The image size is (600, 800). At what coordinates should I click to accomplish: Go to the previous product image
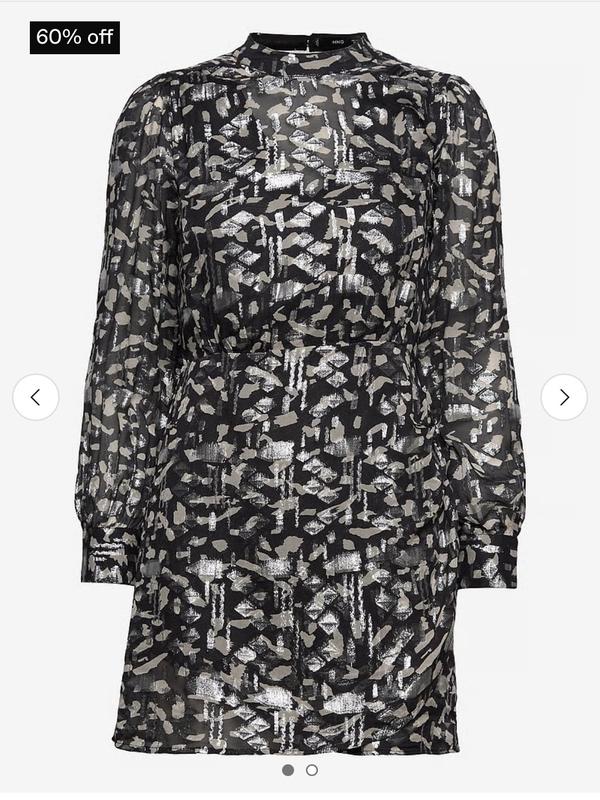tap(36, 397)
